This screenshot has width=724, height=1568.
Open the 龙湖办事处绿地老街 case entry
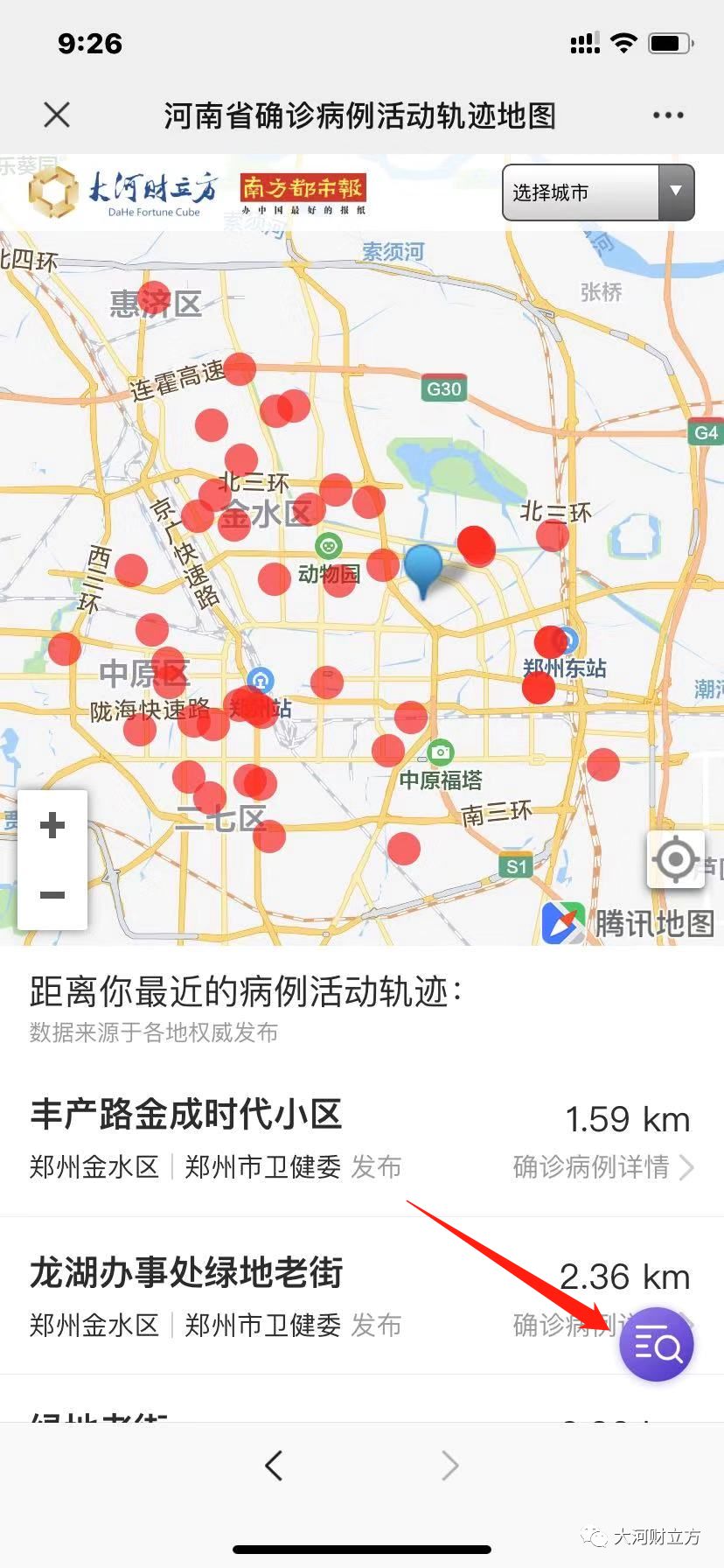tap(187, 1273)
